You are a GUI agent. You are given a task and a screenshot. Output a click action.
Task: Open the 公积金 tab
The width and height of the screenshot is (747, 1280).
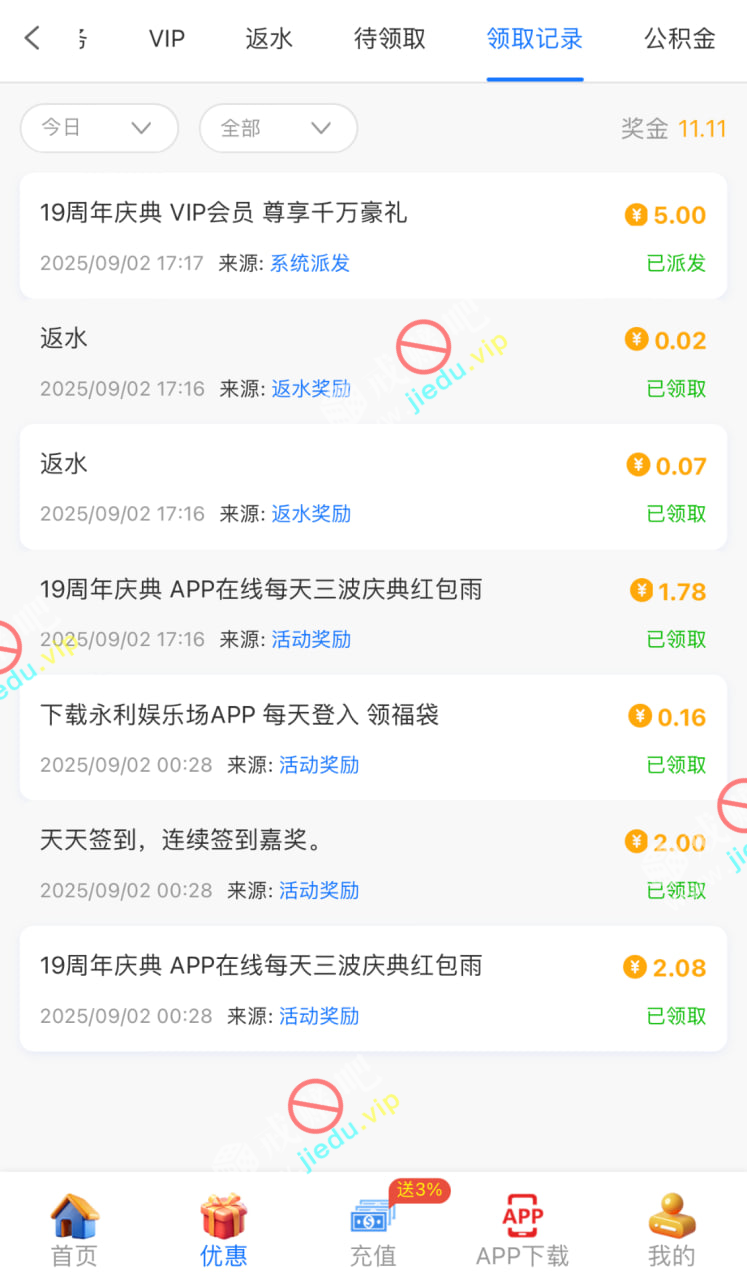(x=680, y=39)
